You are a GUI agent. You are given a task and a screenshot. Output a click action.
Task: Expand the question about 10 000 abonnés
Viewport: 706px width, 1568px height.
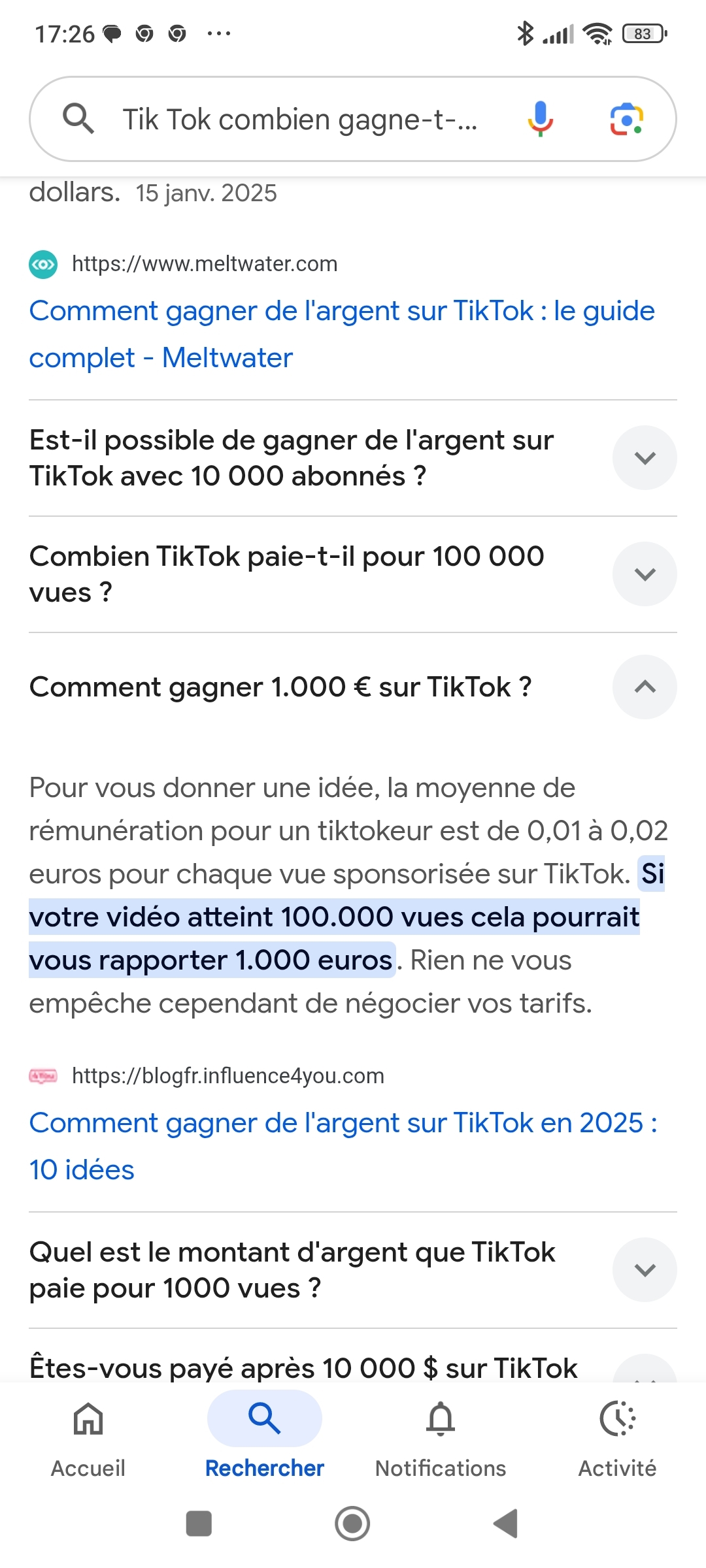[645, 458]
